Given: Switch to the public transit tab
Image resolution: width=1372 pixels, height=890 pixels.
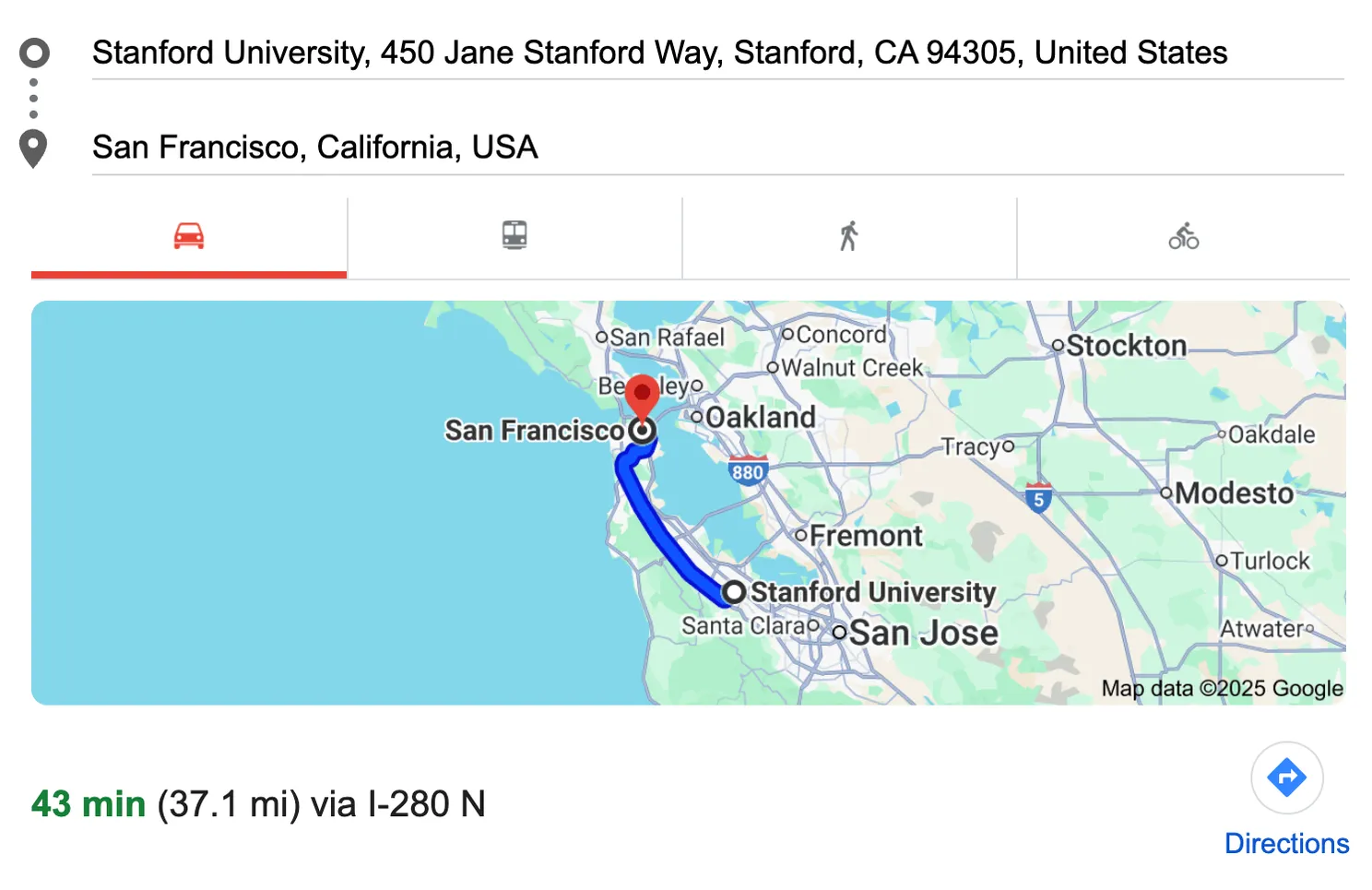Looking at the screenshot, I should point(514,236).
